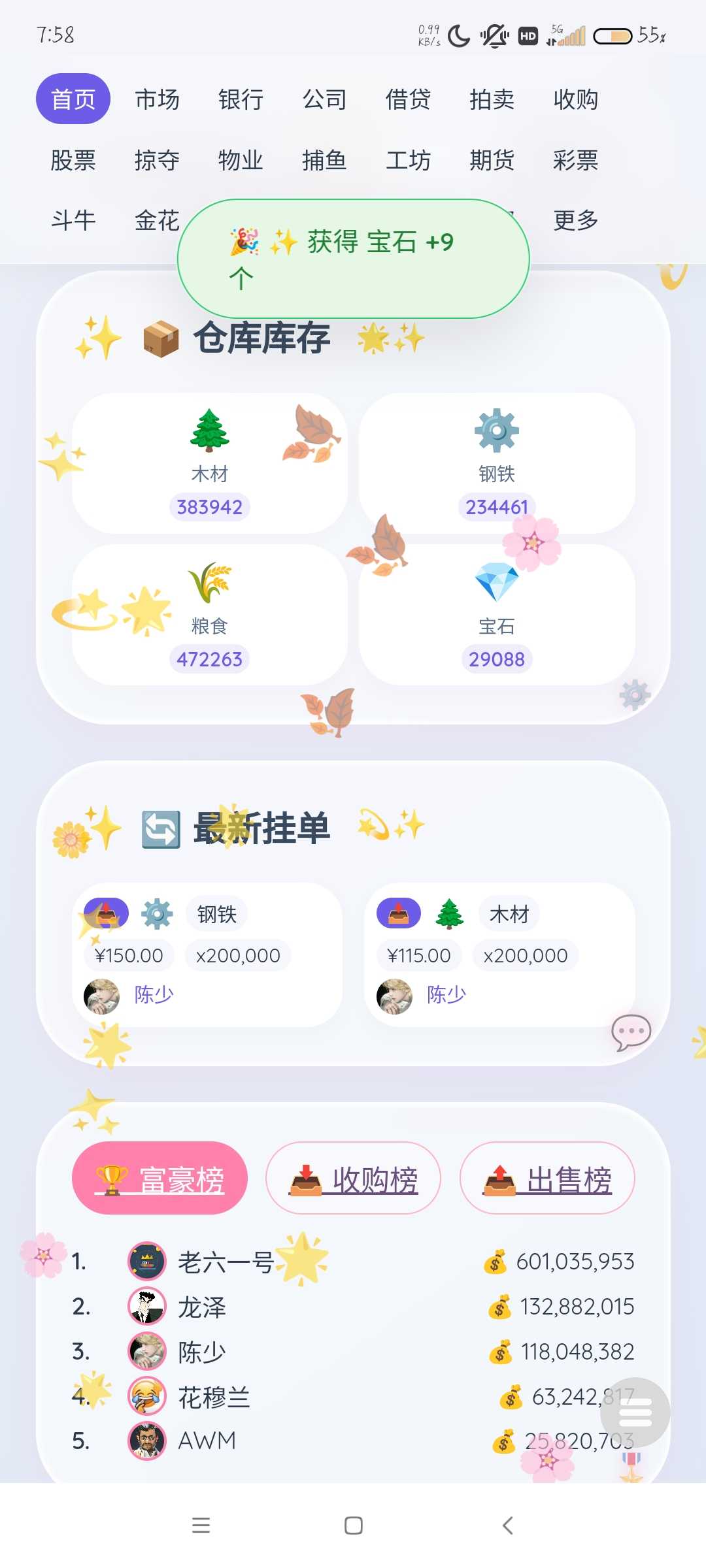Screen dimensions: 706x1568
Task: Open the 期货 tab
Action: tap(492, 160)
